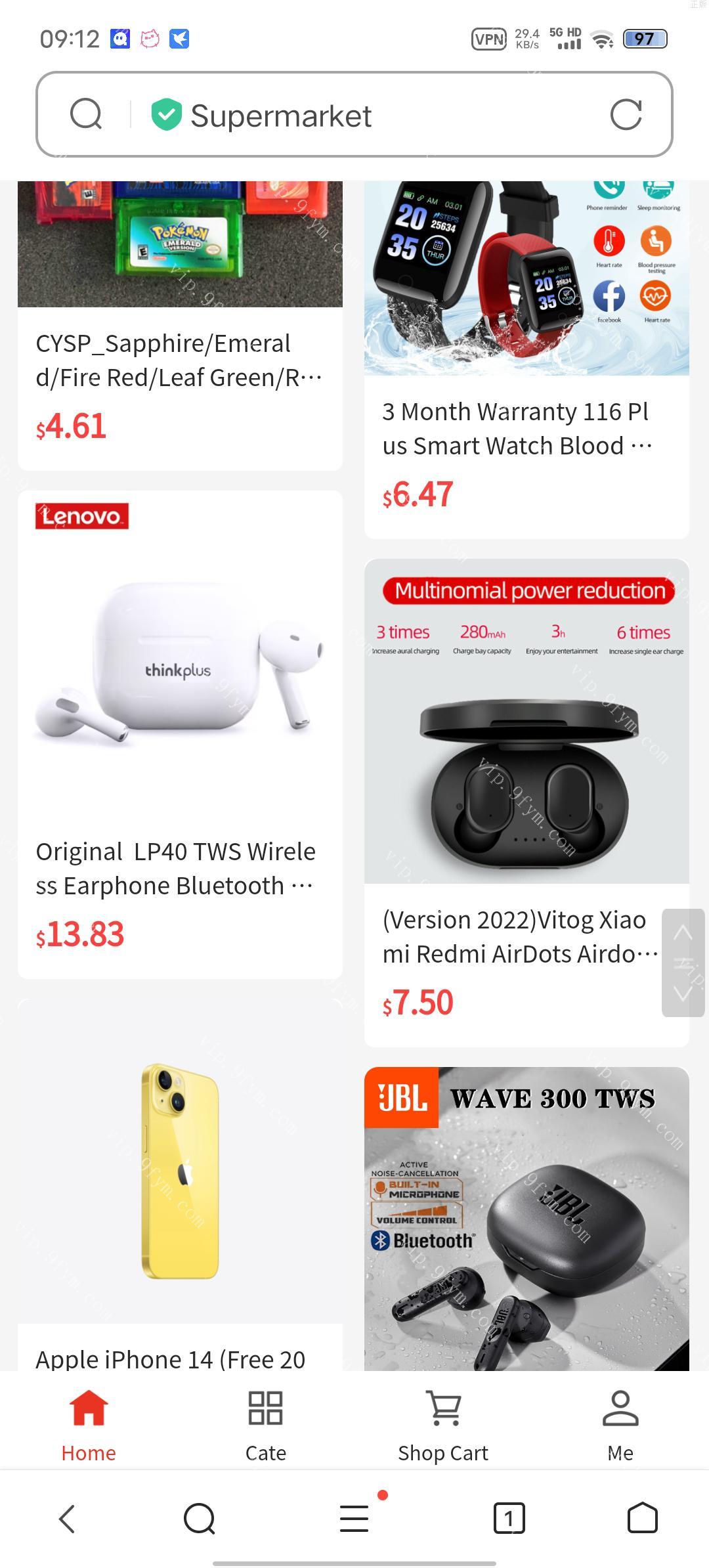Open the browser menu
This screenshot has height=1568, width=709.
tap(354, 1518)
